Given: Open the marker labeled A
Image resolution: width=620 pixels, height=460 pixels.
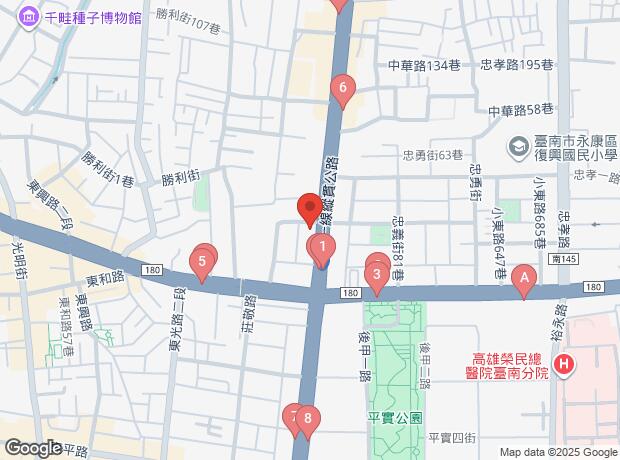Looking at the screenshot, I should (x=524, y=281).
